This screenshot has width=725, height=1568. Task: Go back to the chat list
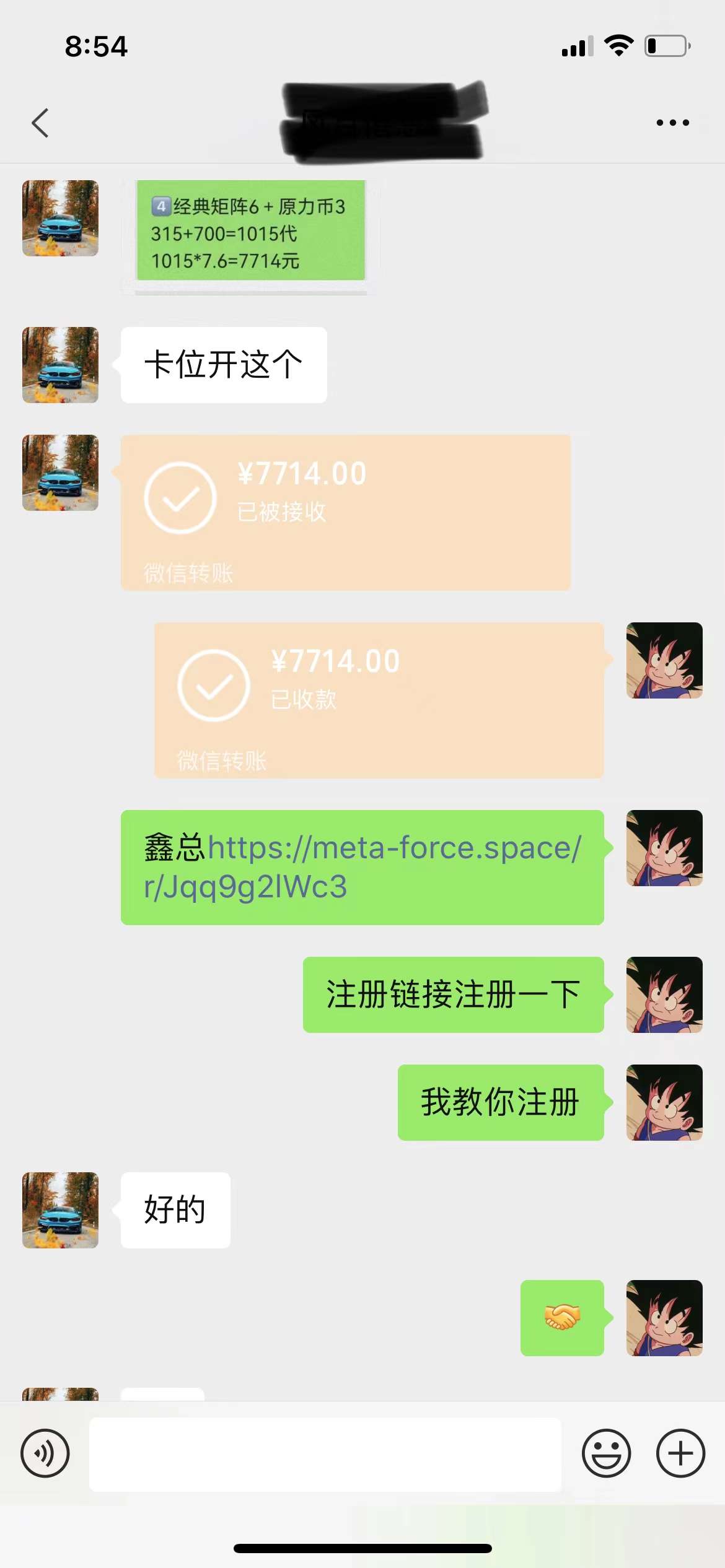[x=40, y=123]
